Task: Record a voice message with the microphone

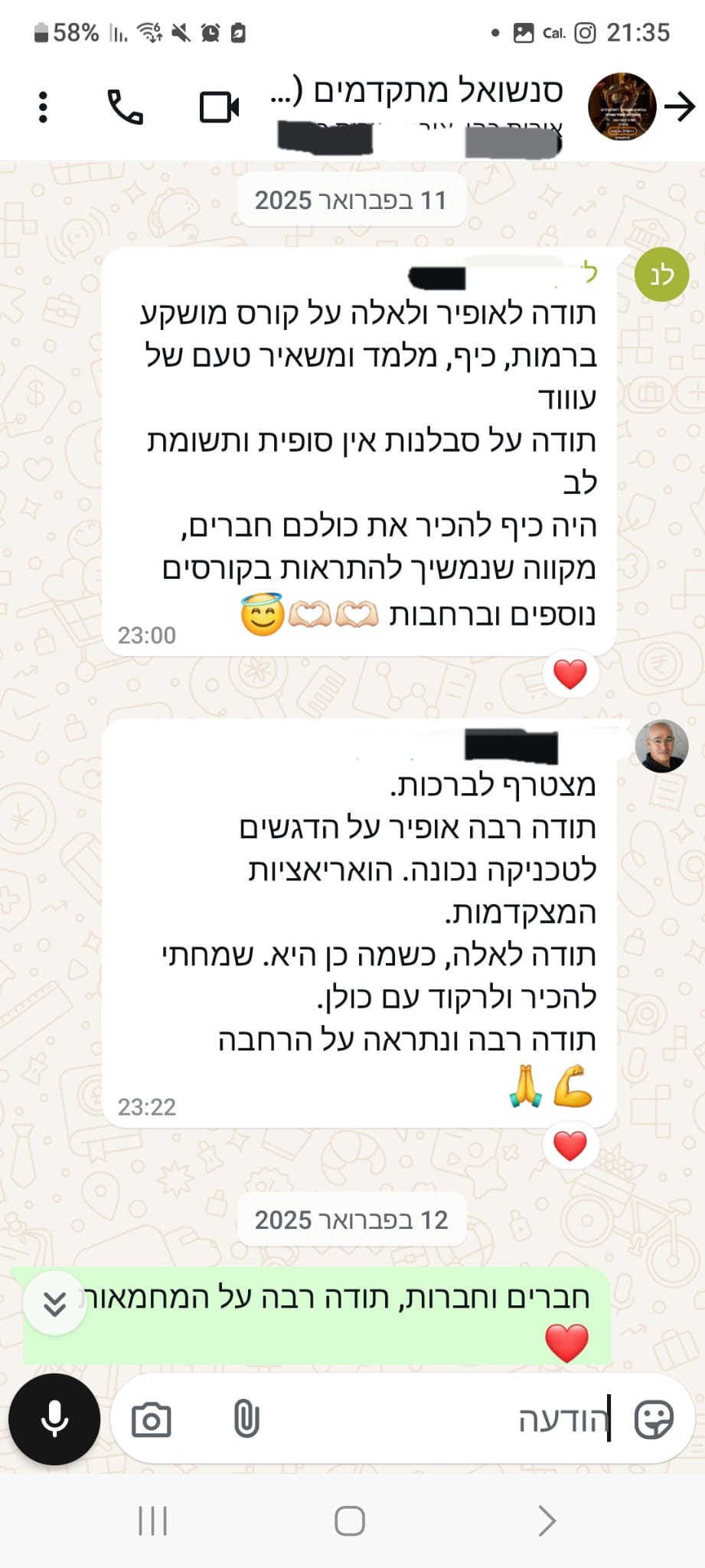Action: coord(54,1419)
